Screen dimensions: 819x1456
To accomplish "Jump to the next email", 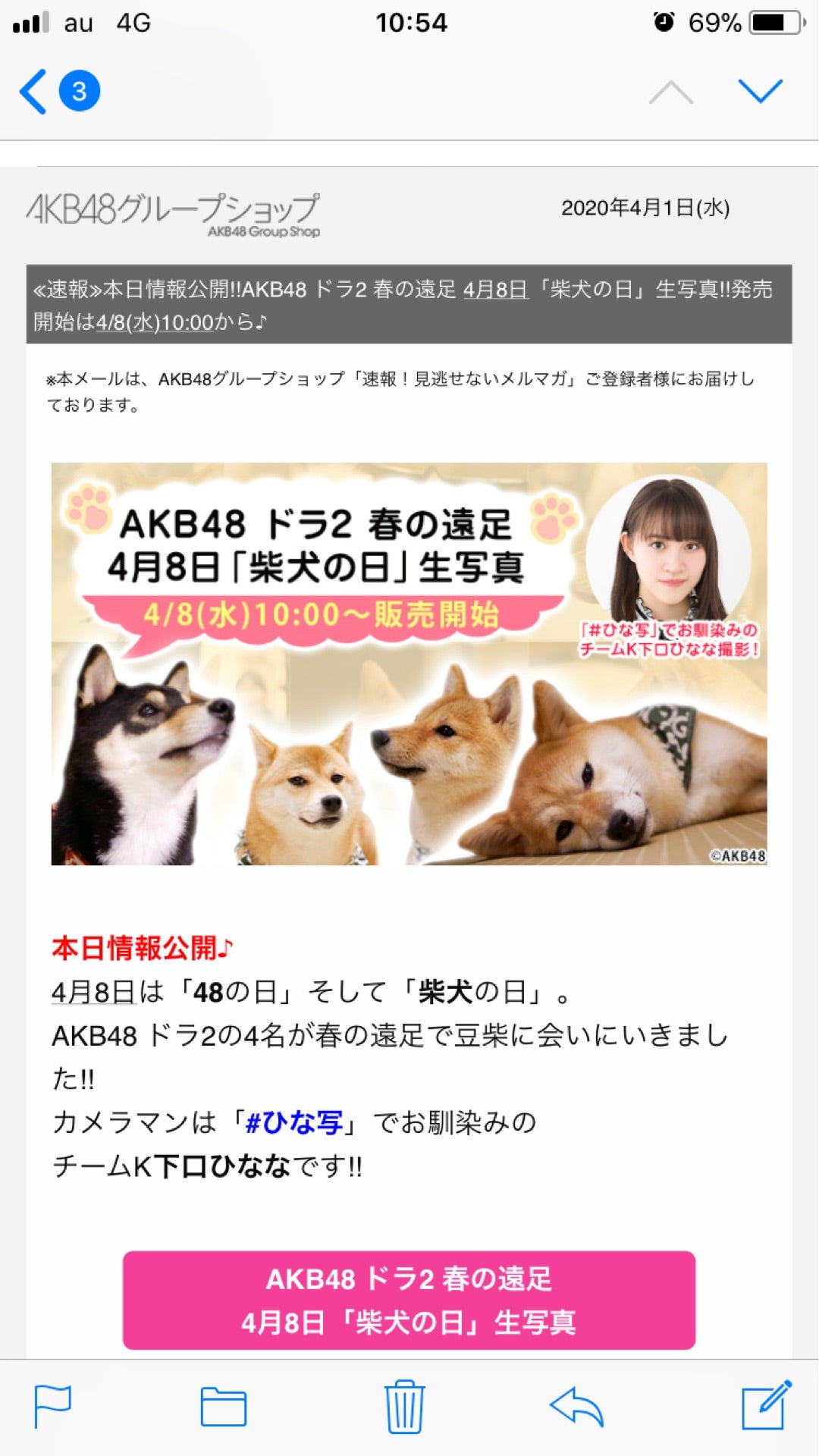I will pos(760,92).
